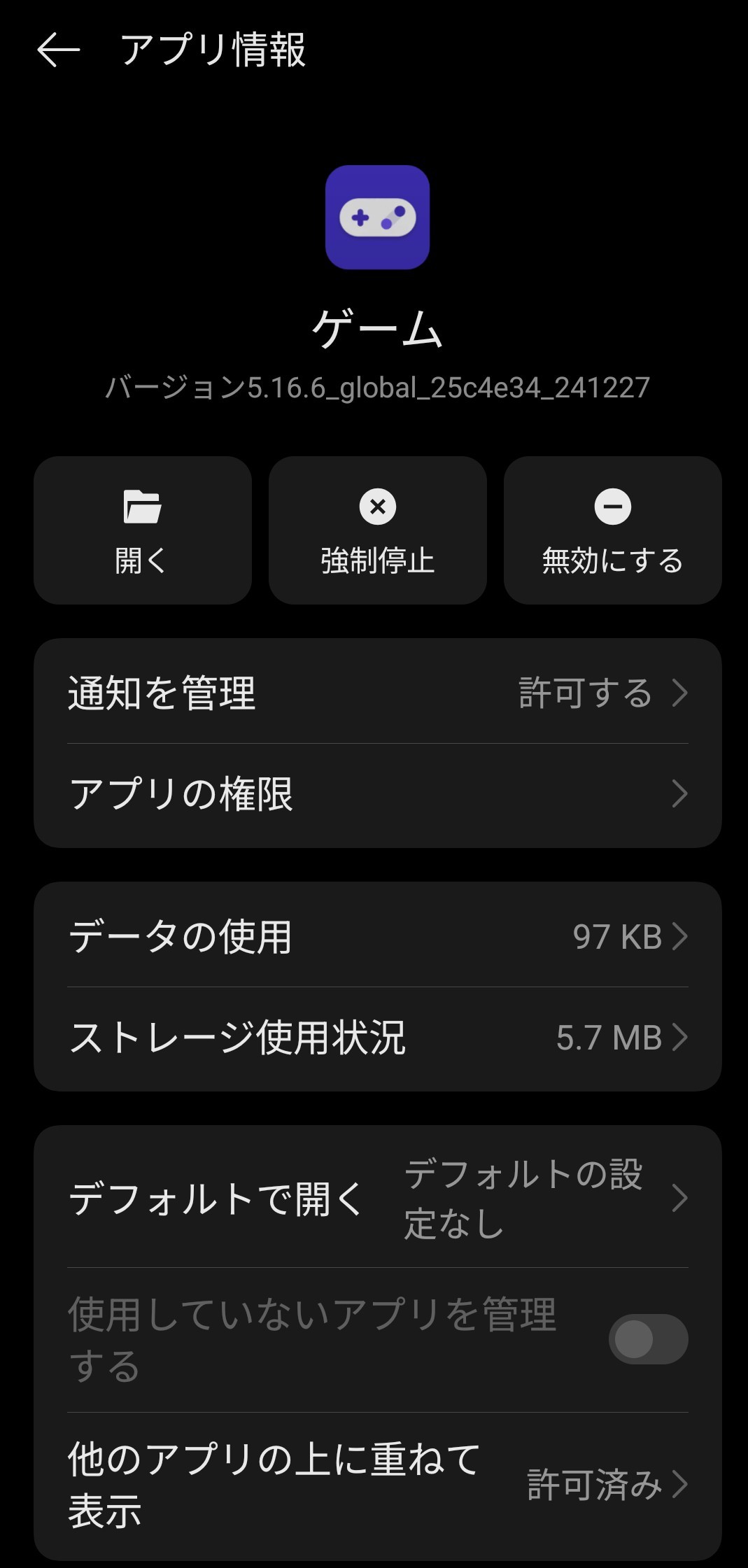Image resolution: width=748 pixels, height=1568 pixels.
Task: Open 他のアプリの上に重ねて表示
Action: coord(378,1484)
